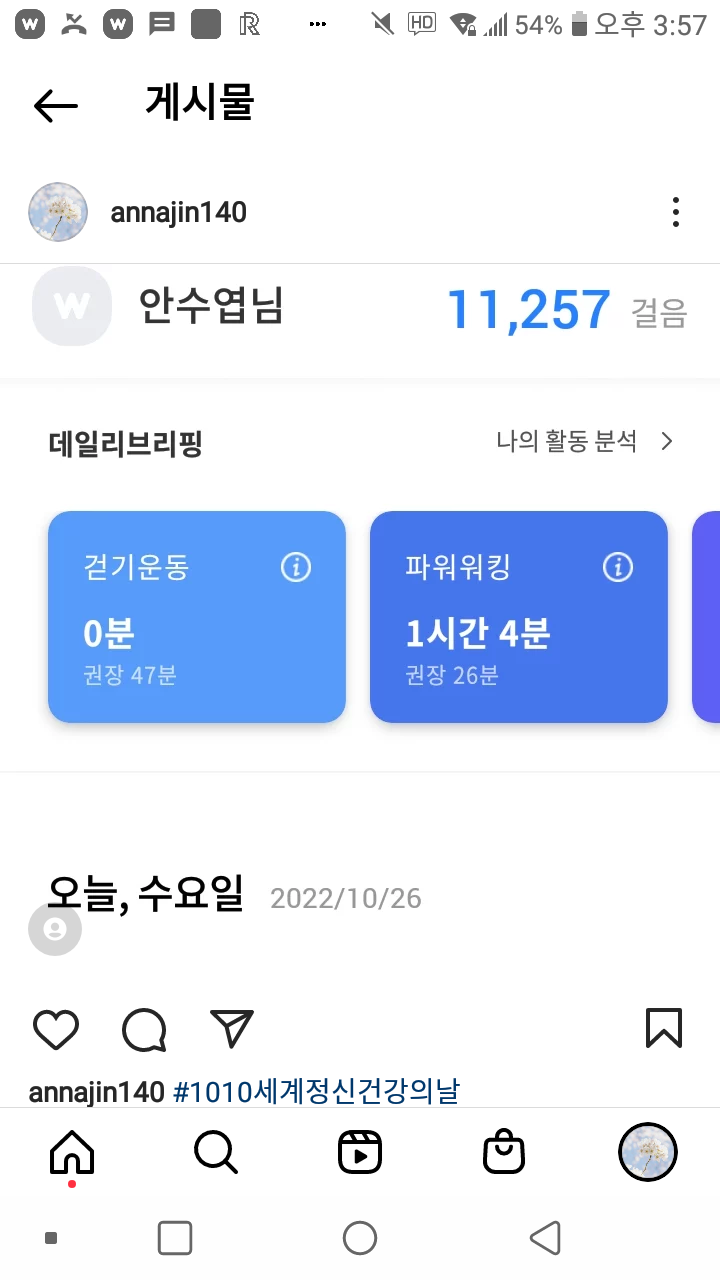Go back from the 게시물 screen
Screen dimensions: 720x1280
tap(56, 105)
